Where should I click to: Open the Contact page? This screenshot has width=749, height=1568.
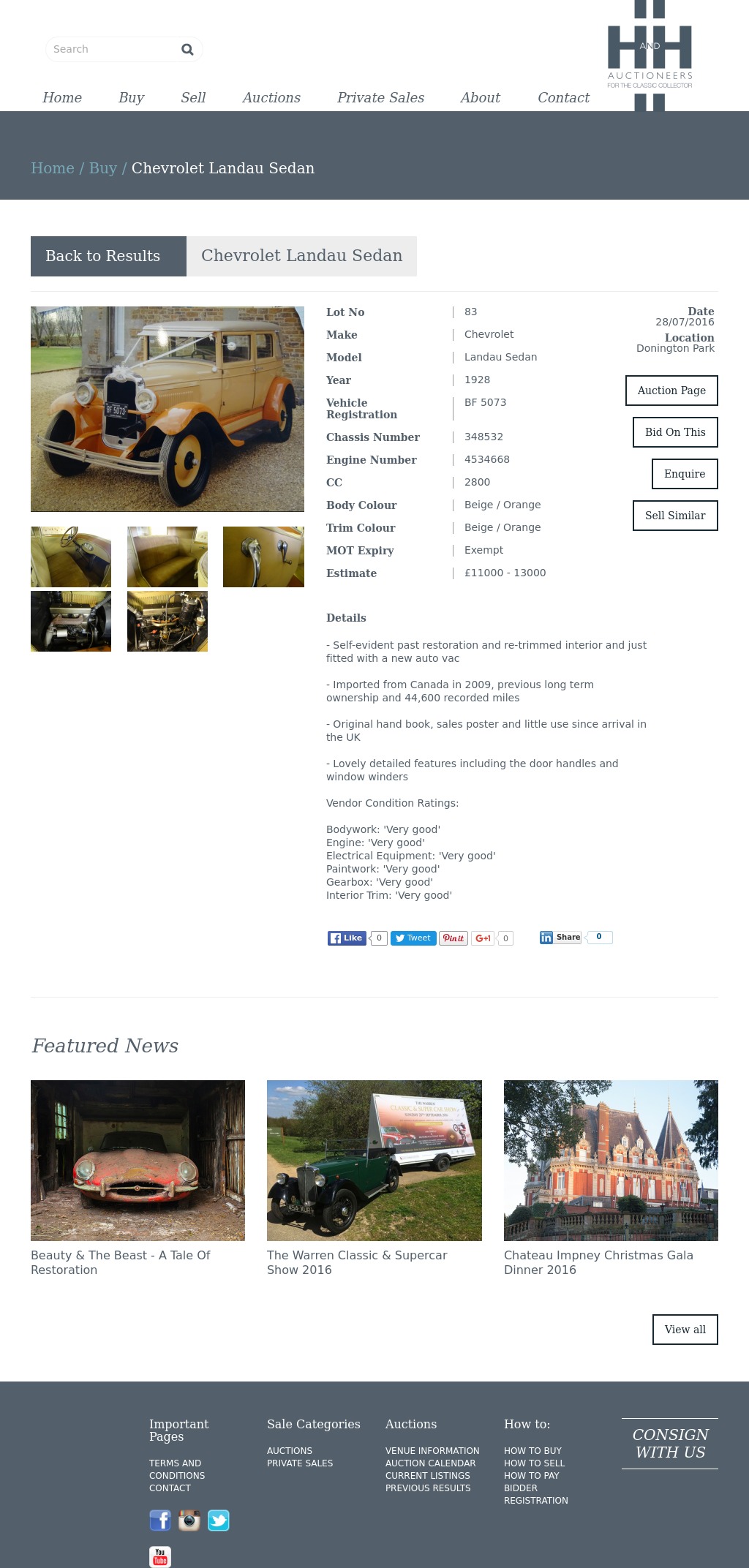click(563, 98)
